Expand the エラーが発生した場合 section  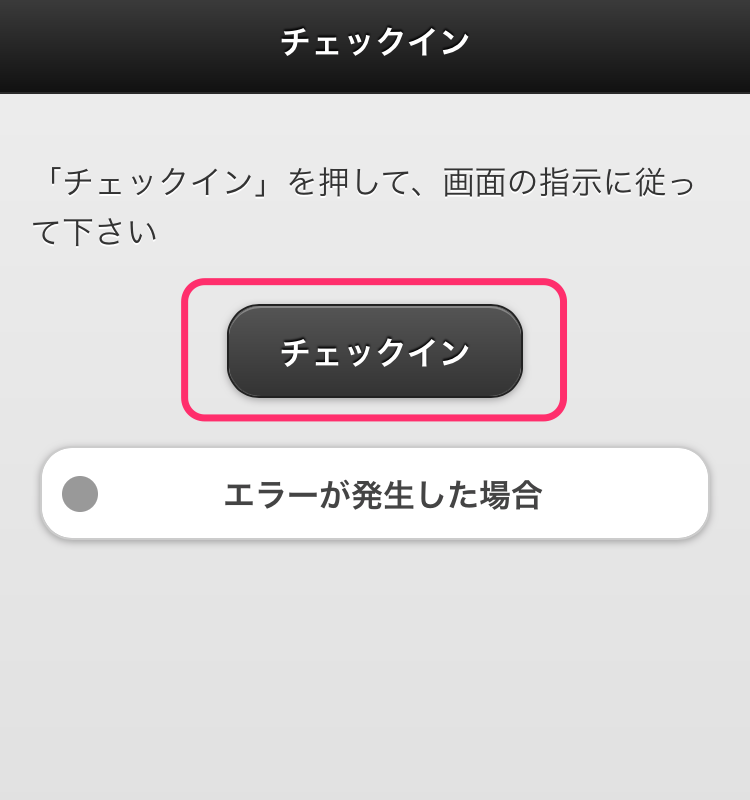click(x=374, y=494)
